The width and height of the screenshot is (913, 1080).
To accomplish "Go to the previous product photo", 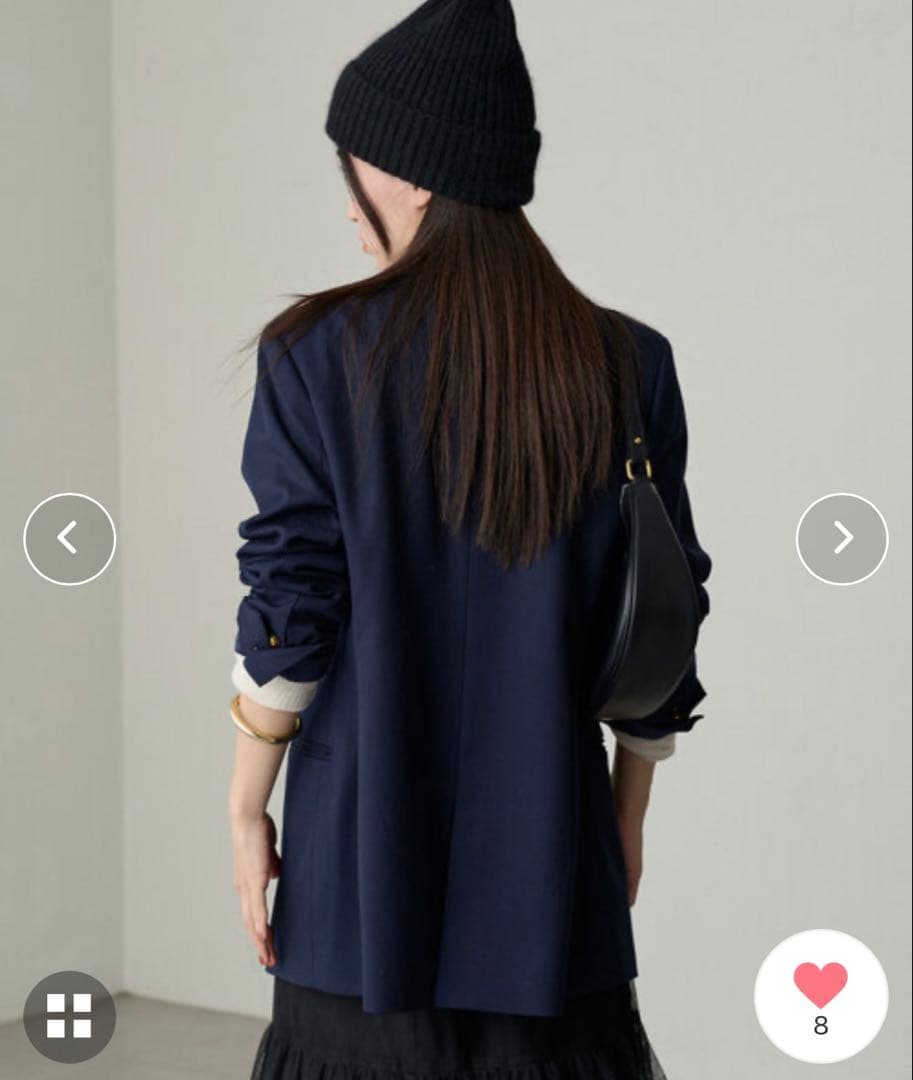I will [x=69, y=539].
